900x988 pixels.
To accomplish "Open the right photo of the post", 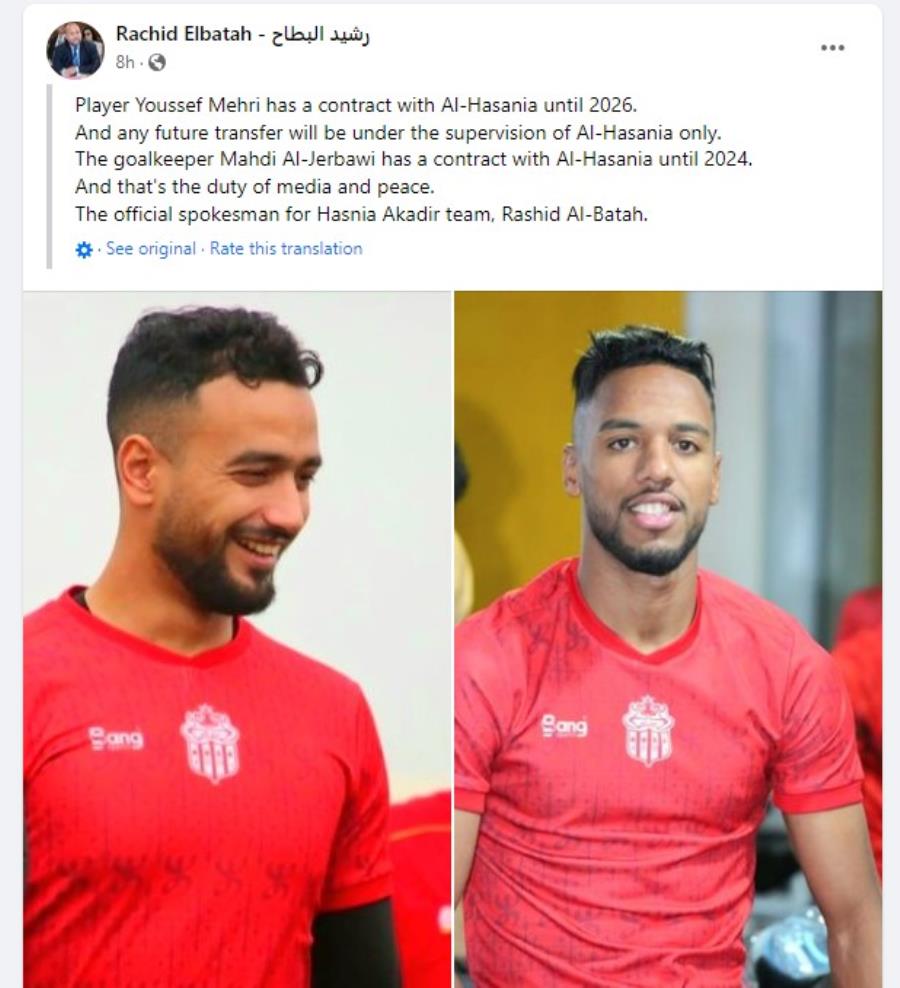I will 668,640.
